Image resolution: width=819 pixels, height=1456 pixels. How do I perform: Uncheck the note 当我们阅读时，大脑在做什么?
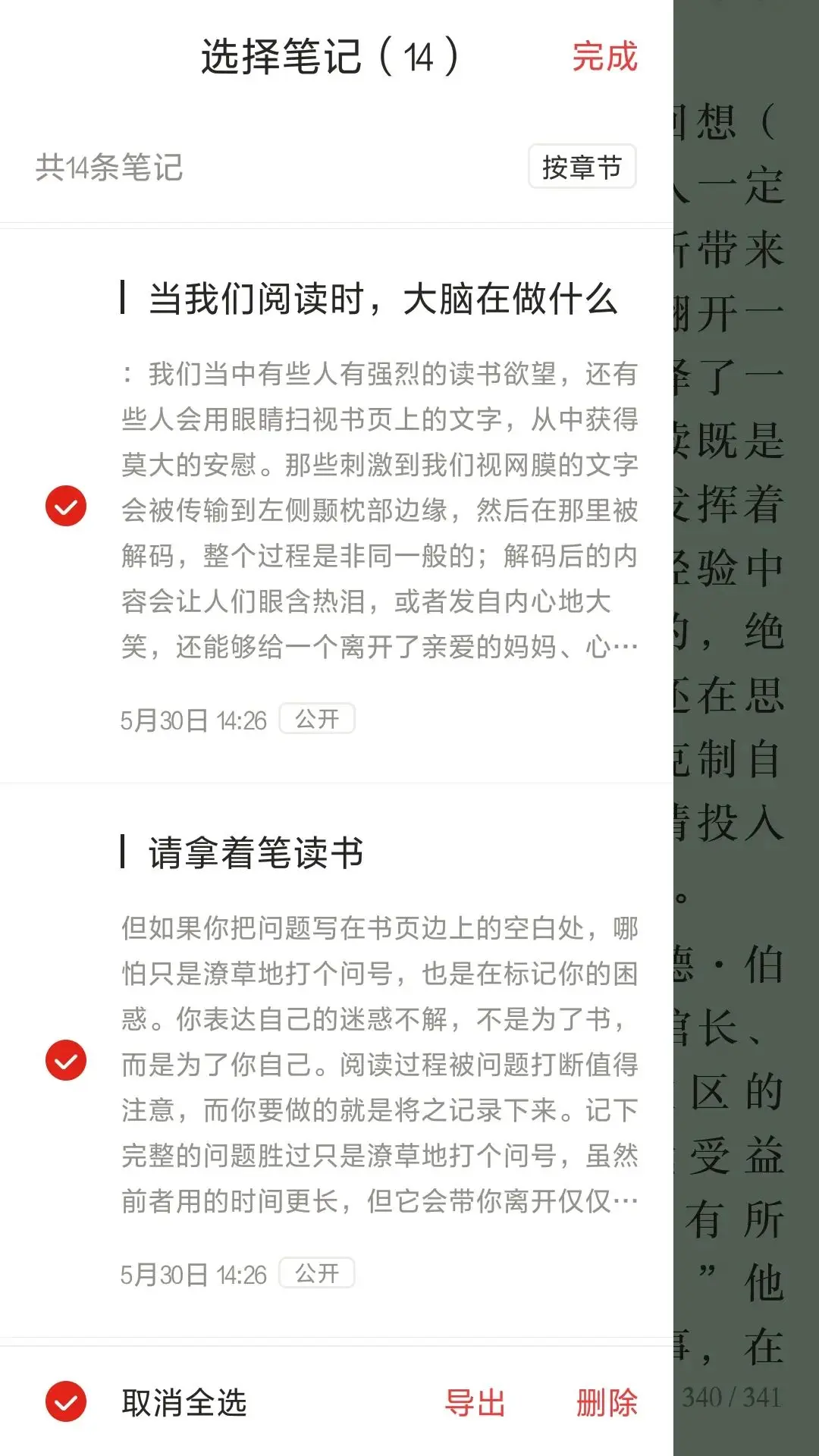tap(66, 506)
